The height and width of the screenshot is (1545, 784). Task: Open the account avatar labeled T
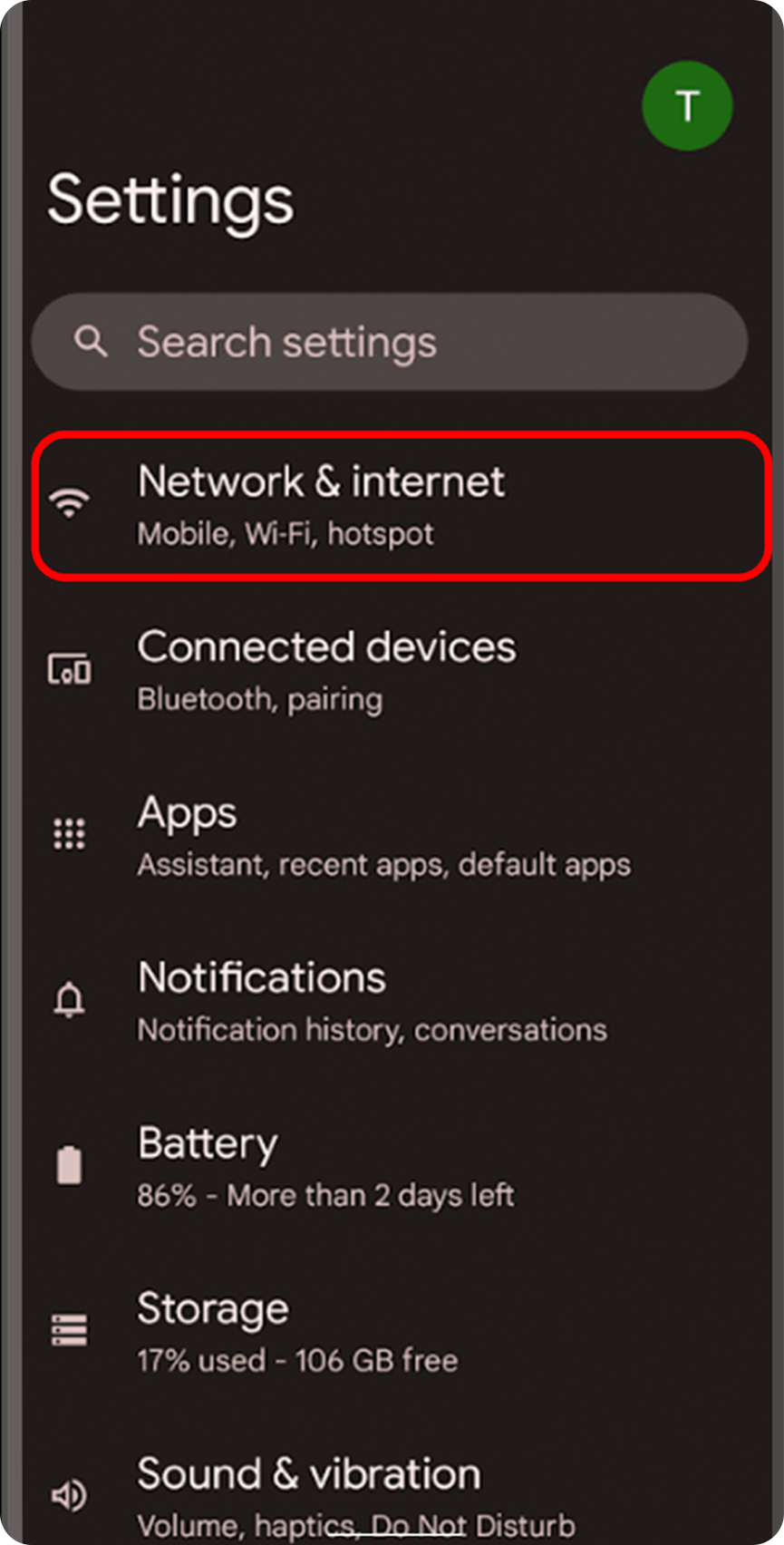pyautogui.click(x=687, y=106)
